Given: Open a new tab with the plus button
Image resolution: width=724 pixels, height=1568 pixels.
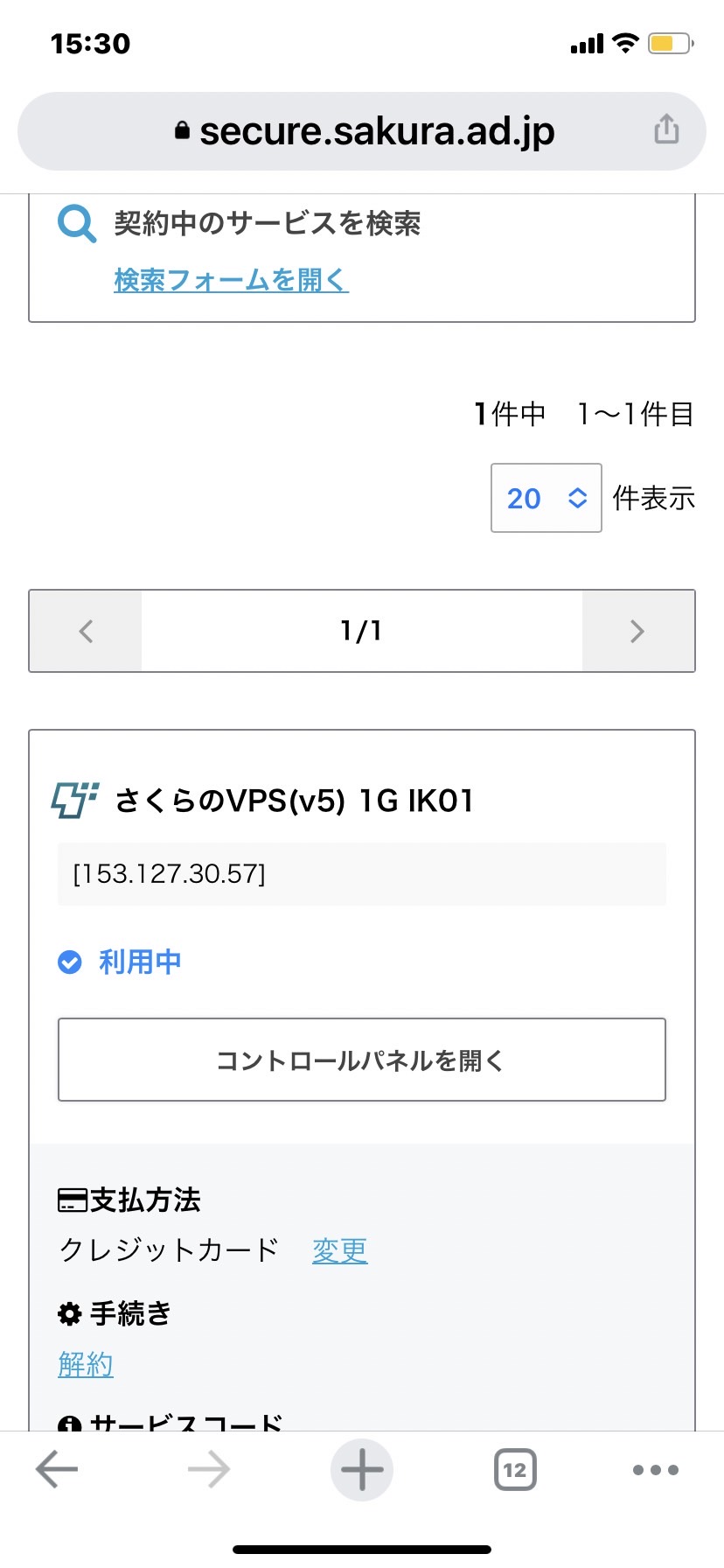Looking at the screenshot, I should tap(362, 1470).
